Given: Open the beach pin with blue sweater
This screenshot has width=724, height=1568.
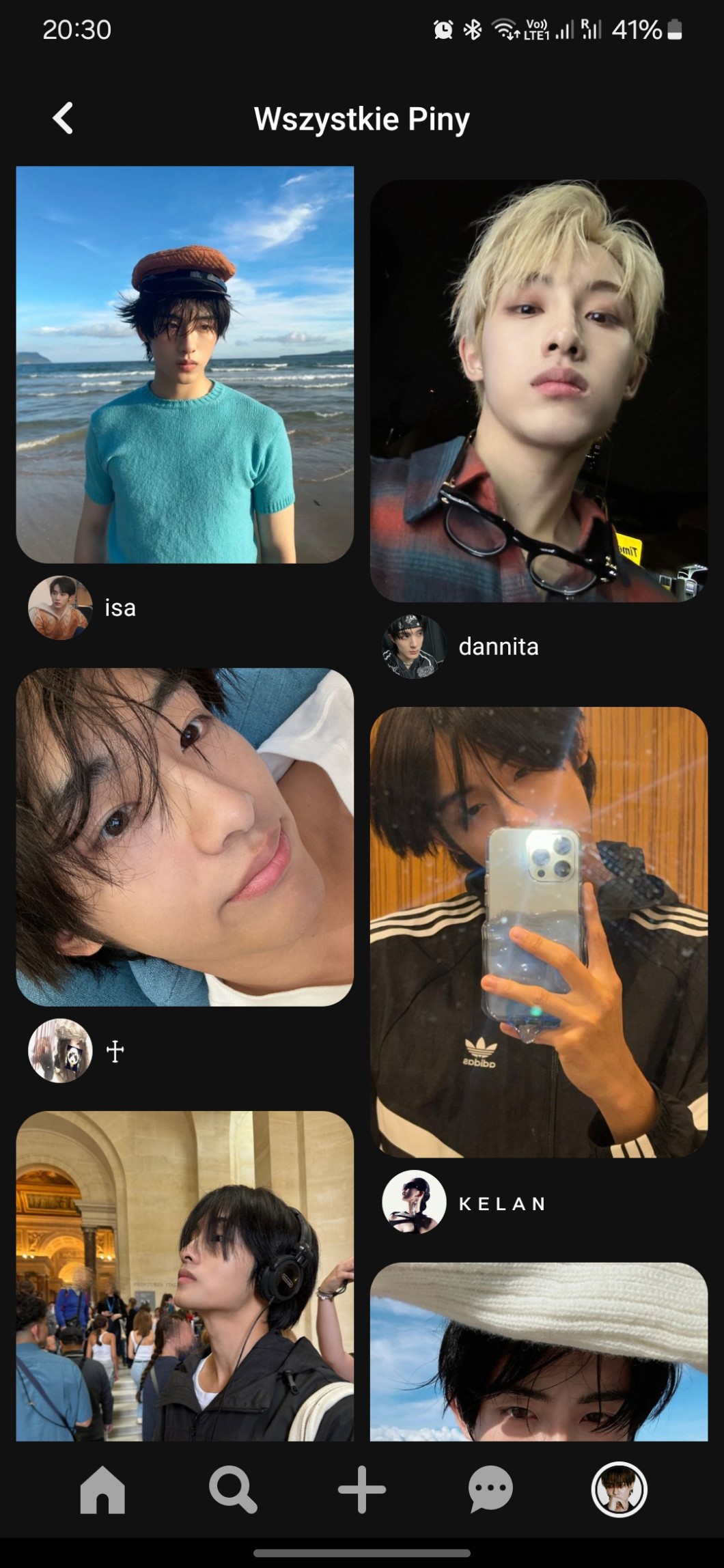Looking at the screenshot, I should click(184, 365).
